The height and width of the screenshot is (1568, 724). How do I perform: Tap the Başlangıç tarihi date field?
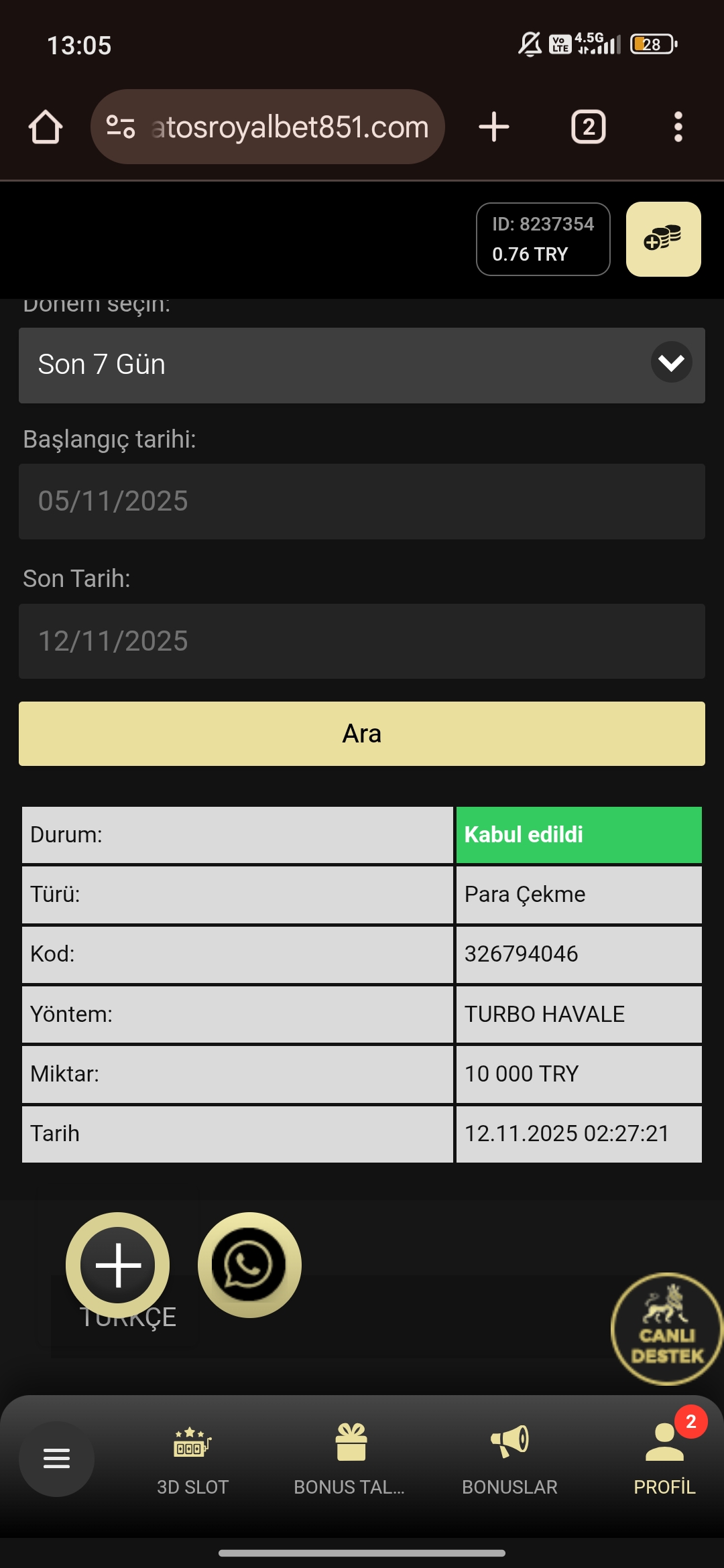pos(362,501)
